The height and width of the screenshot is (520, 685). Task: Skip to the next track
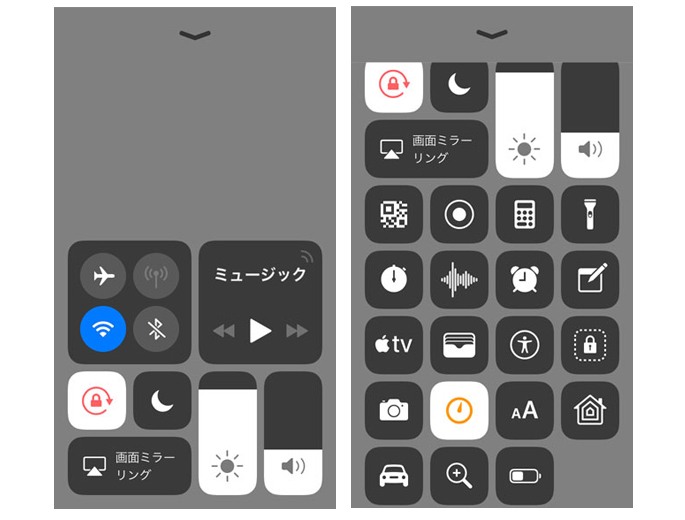click(297, 331)
